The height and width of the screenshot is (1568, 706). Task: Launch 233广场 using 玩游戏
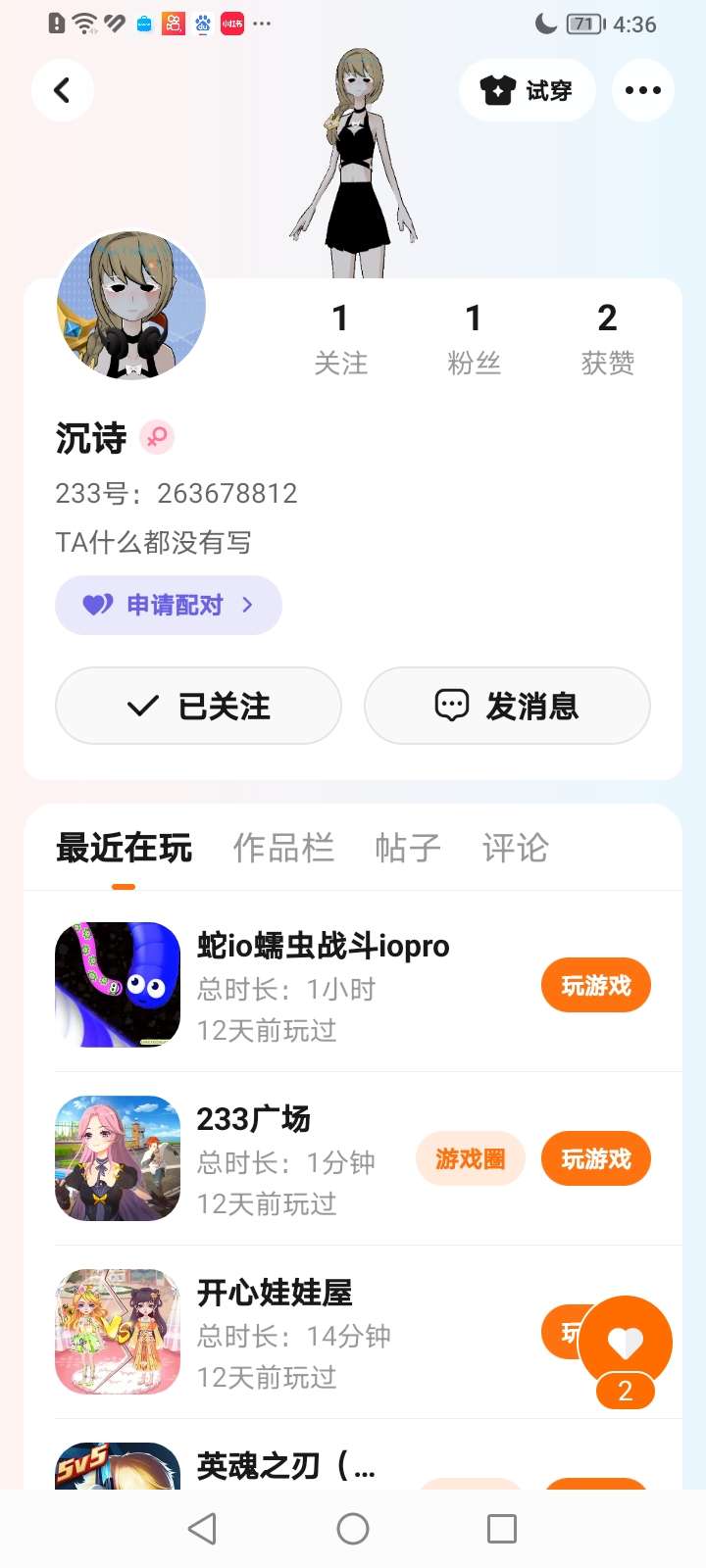(595, 1159)
